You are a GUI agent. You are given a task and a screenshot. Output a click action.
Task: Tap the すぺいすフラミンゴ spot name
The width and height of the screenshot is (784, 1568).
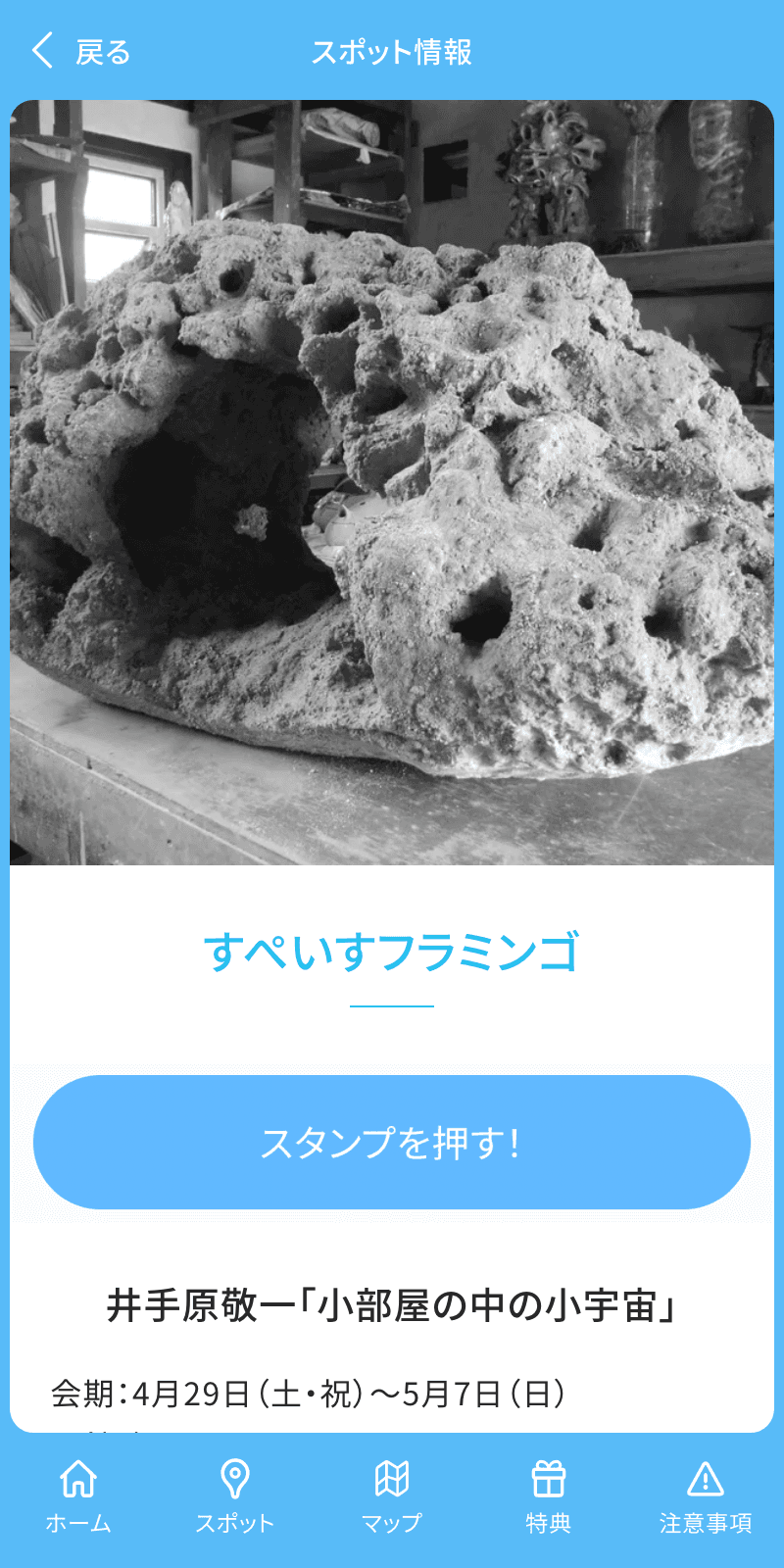tap(392, 949)
